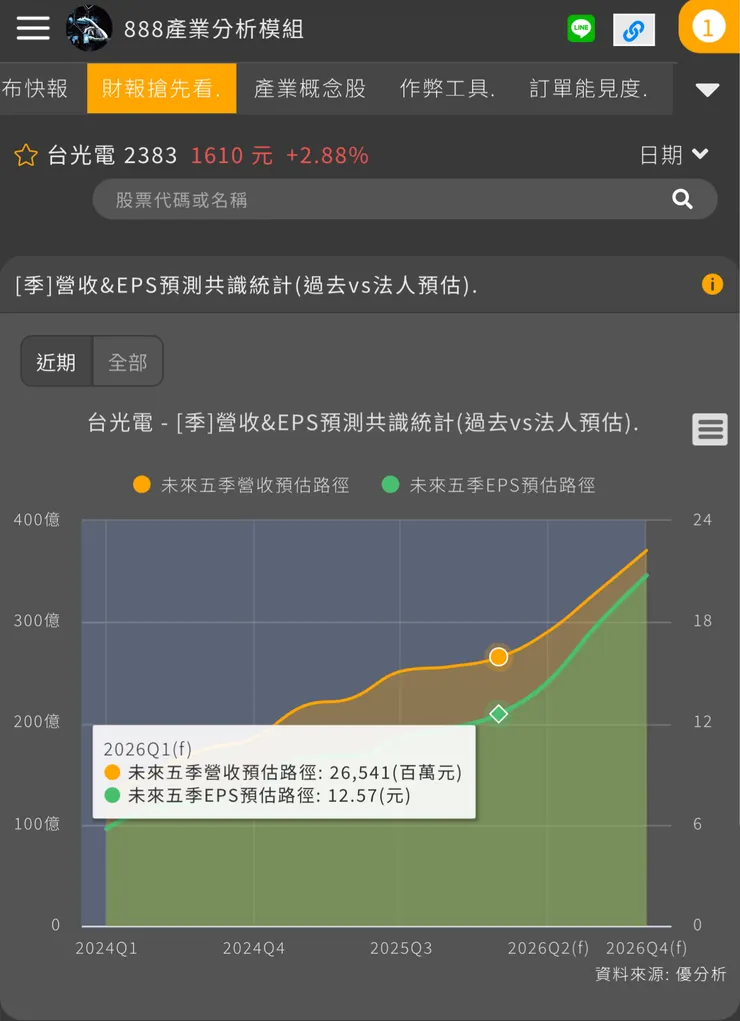Click the 888產業分析模組 logo image
Viewport: 740px width, 1021px height.
pyautogui.click(x=90, y=28)
